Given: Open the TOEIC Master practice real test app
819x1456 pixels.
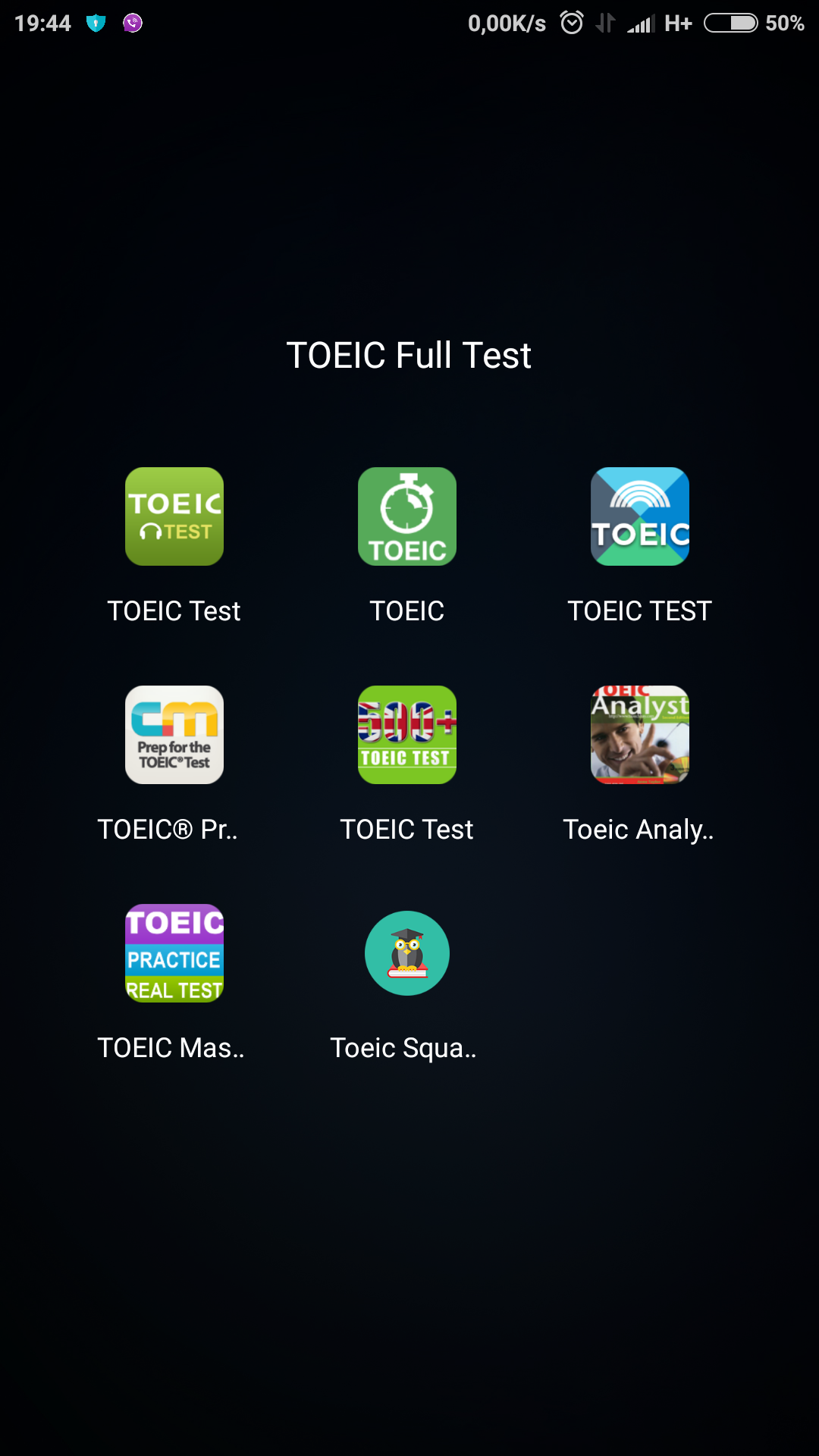Looking at the screenshot, I should (174, 953).
